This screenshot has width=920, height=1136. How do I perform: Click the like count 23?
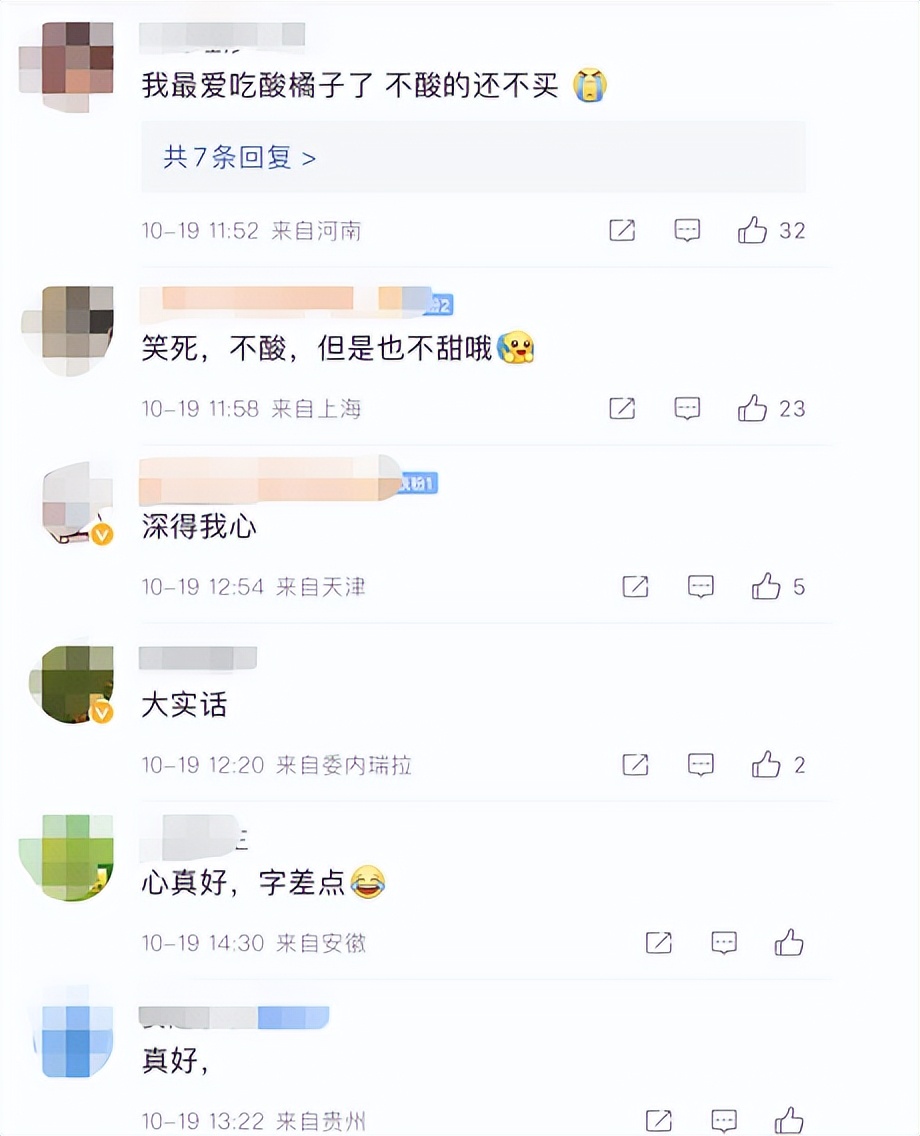point(795,409)
